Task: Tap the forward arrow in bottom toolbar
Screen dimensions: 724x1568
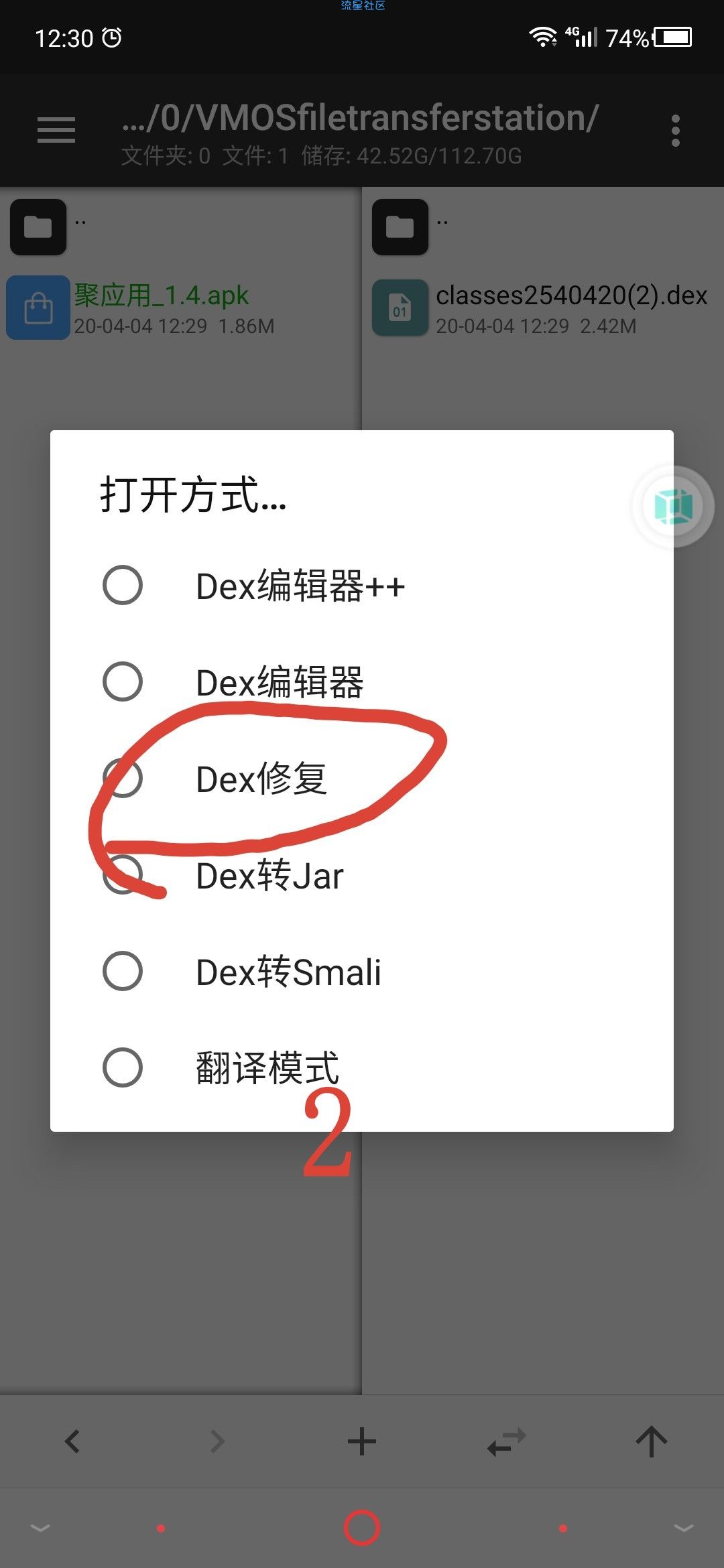Action: (x=217, y=1441)
